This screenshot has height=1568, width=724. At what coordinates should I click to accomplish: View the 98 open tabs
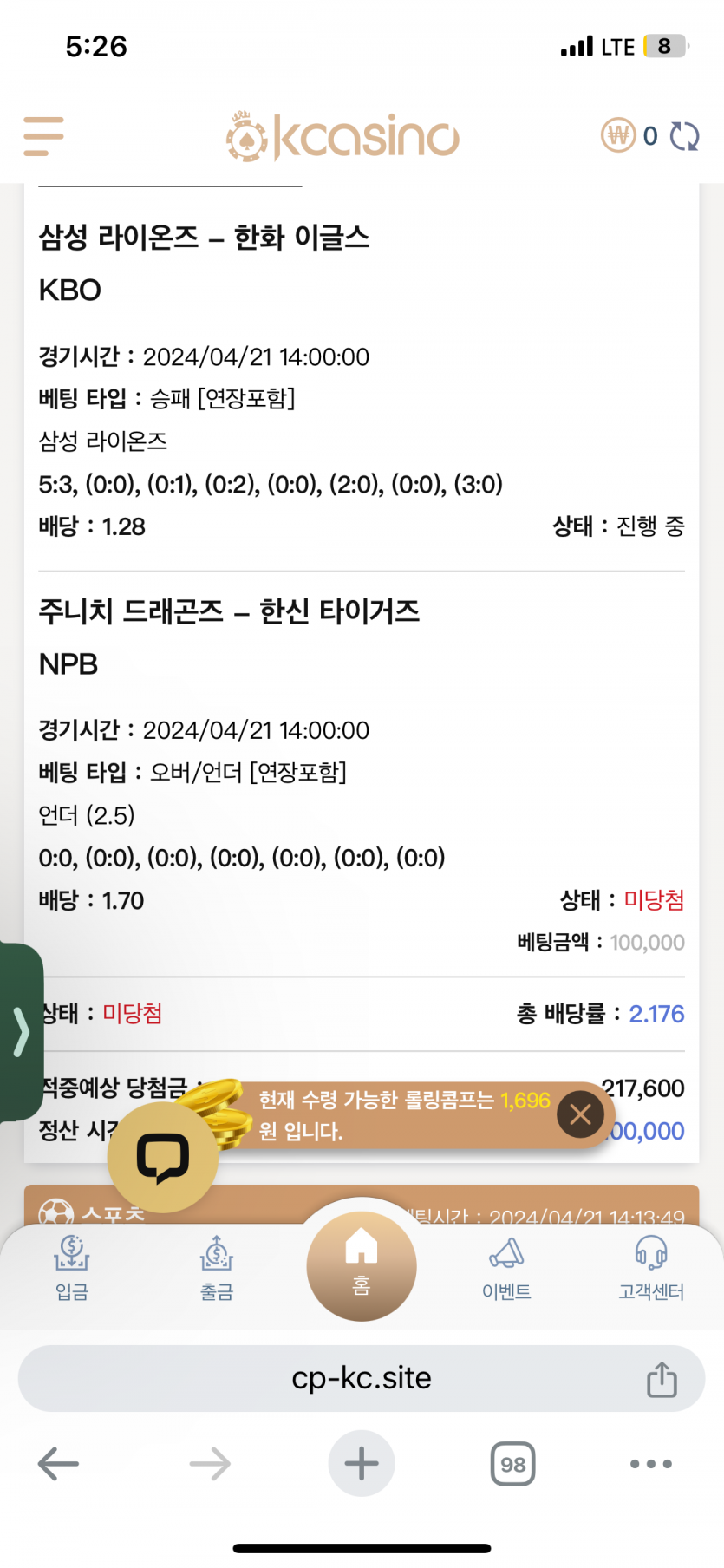[x=512, y=1464]
